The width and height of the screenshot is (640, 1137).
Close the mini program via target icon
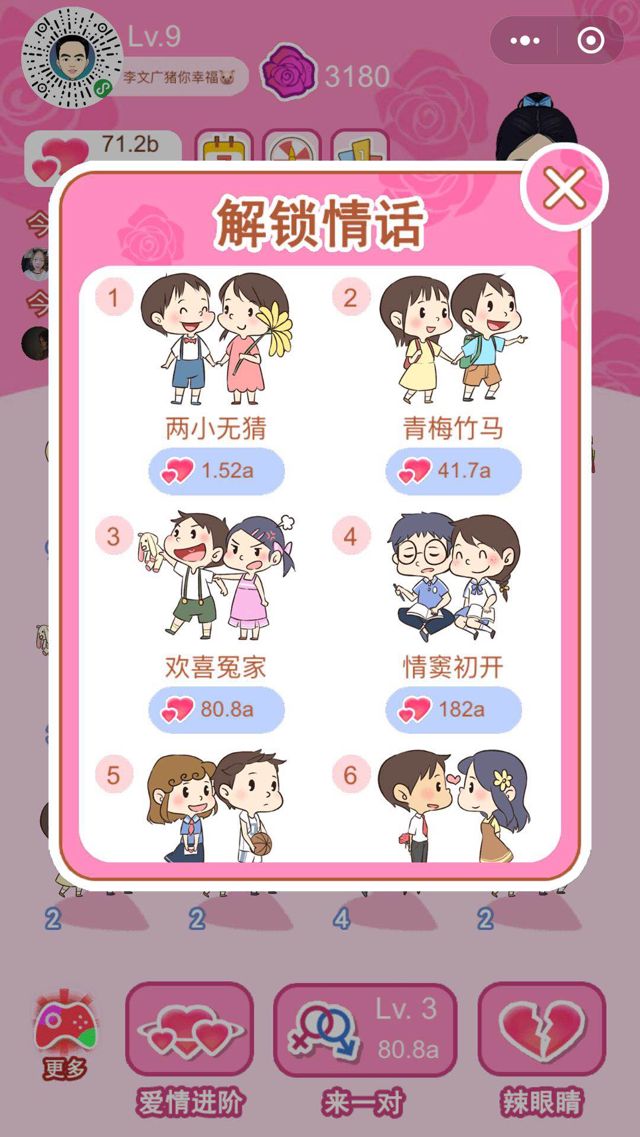coord(591,41)
